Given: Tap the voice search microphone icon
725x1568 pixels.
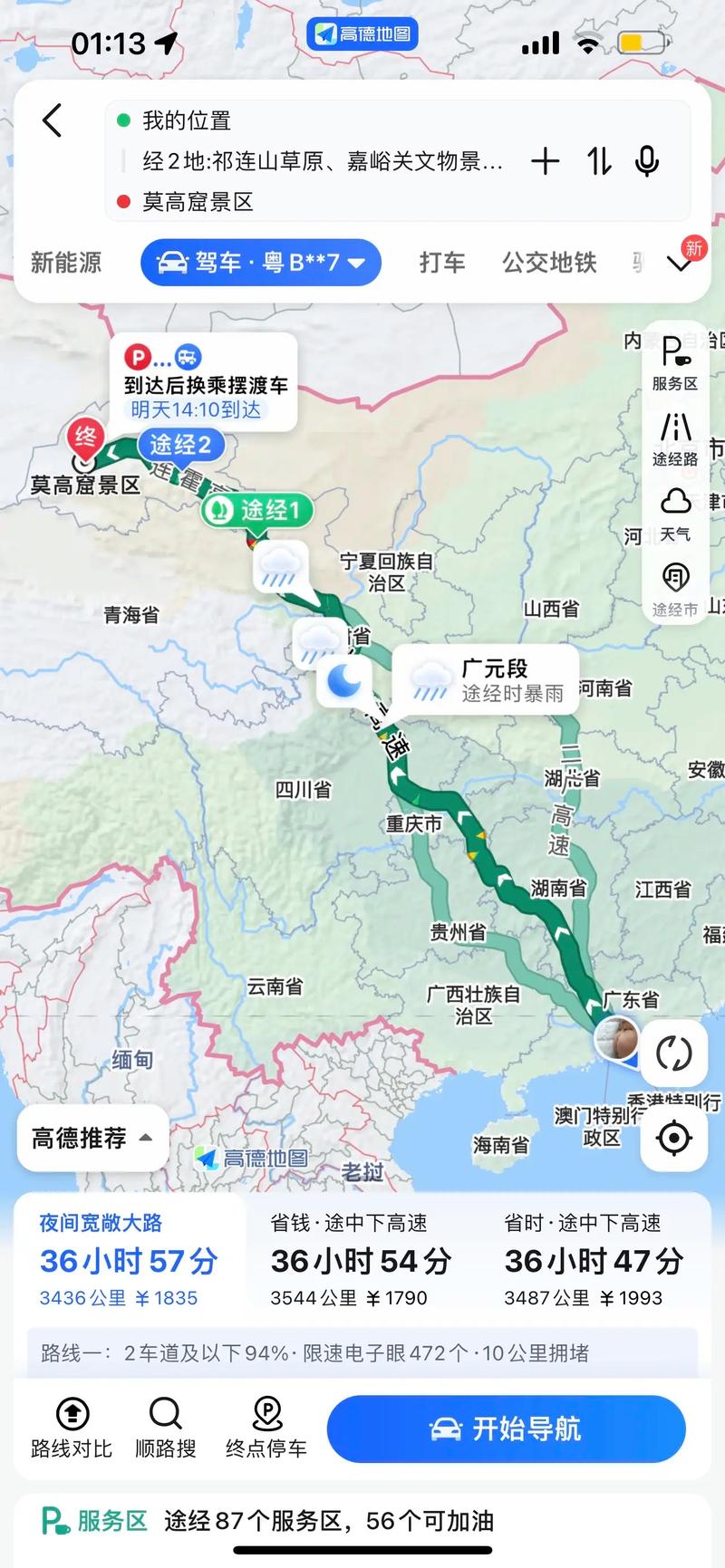Looking at the screenshot, I should tap(645, 160).
